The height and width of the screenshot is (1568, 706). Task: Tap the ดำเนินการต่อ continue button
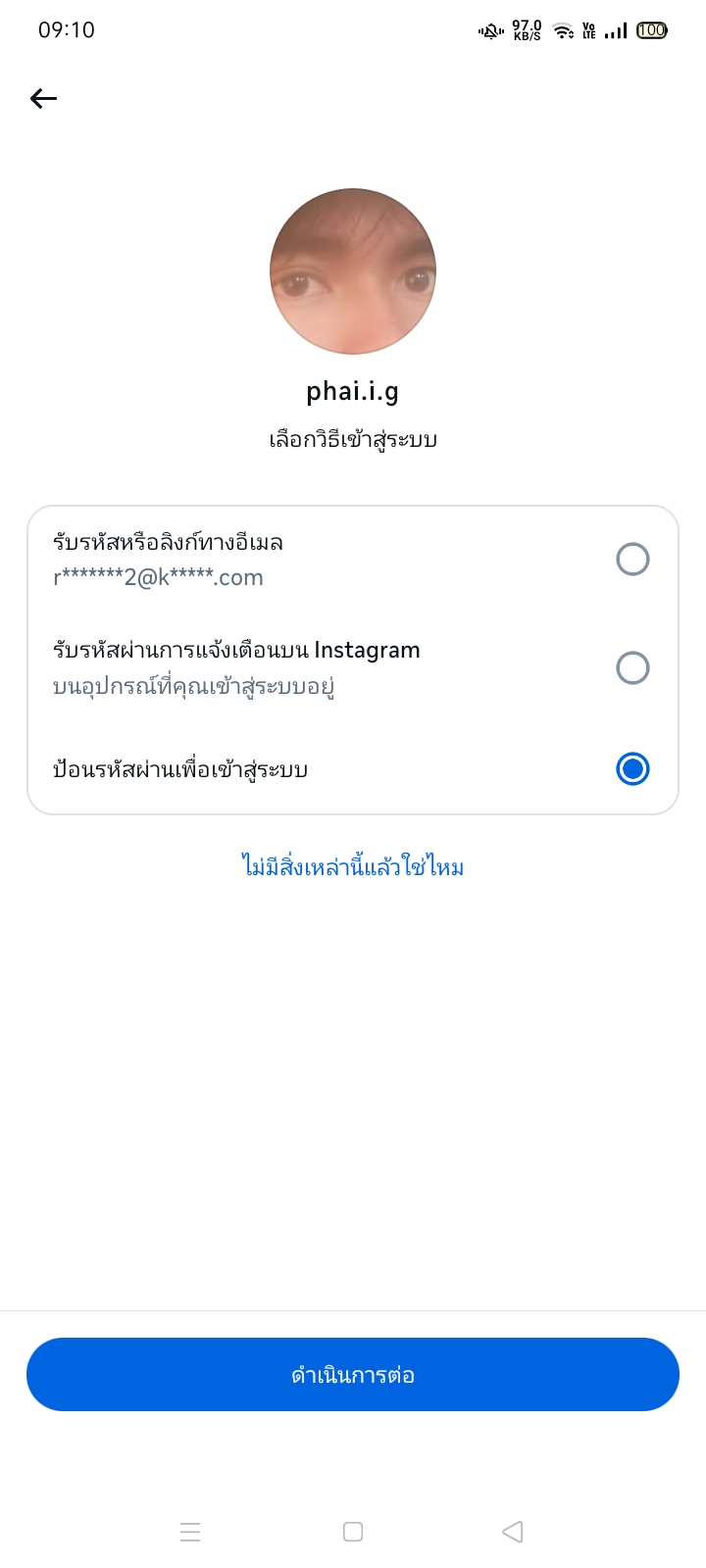tap(353, 1374)
